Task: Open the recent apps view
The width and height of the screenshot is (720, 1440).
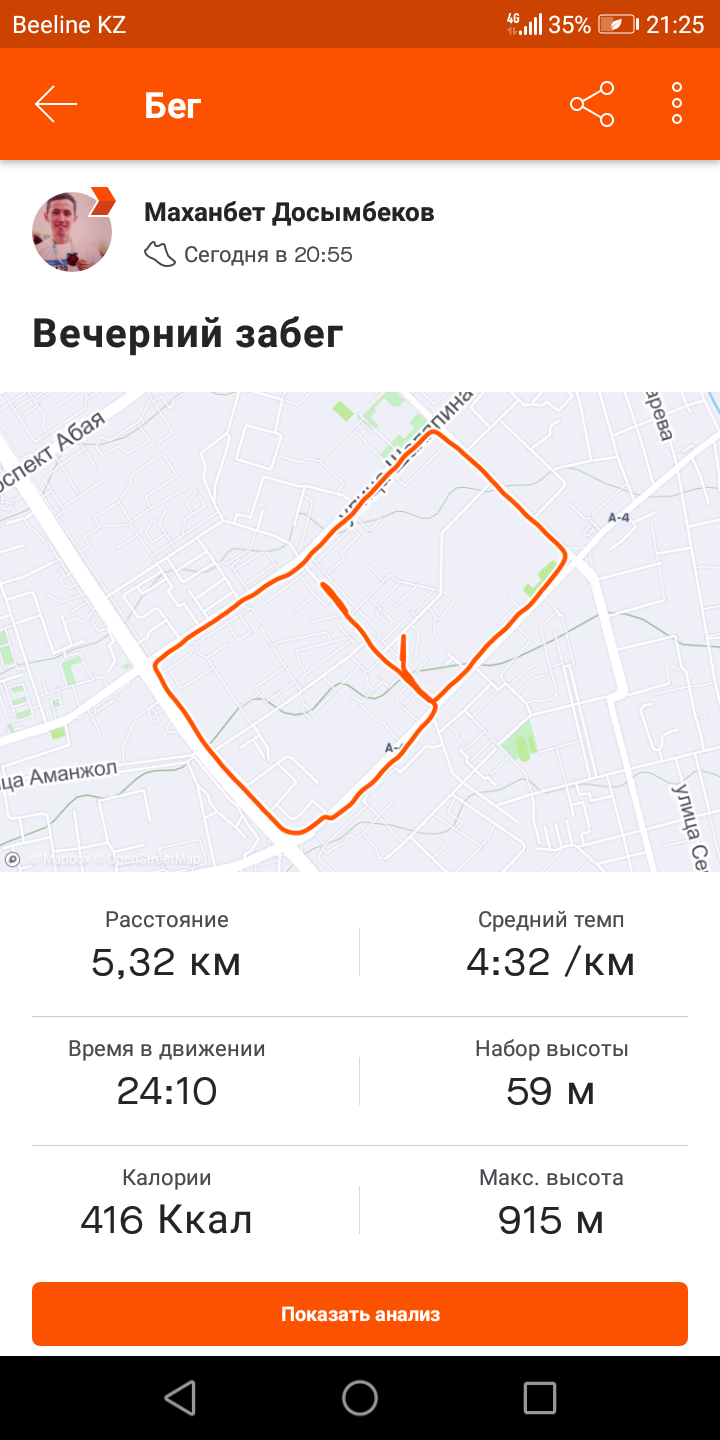Action: pos(540,1398)
